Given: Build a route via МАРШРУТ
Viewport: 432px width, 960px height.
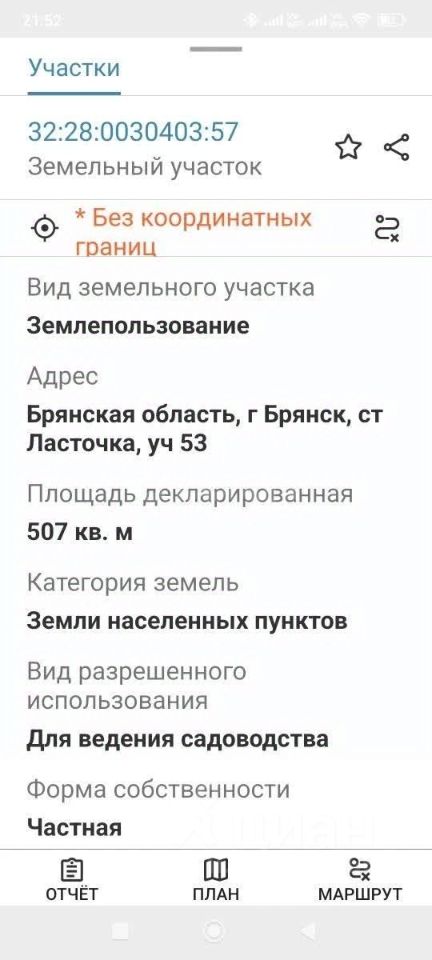Looking at the screenshot, I should click(x=360, y=880).
